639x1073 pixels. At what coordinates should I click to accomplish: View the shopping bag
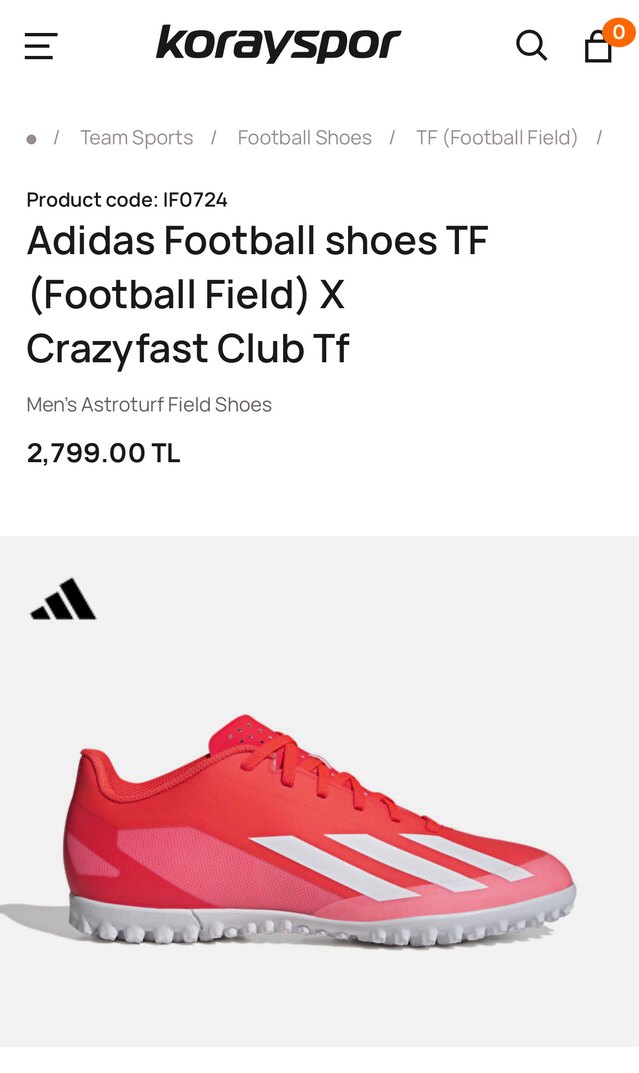tap(599, 46)
